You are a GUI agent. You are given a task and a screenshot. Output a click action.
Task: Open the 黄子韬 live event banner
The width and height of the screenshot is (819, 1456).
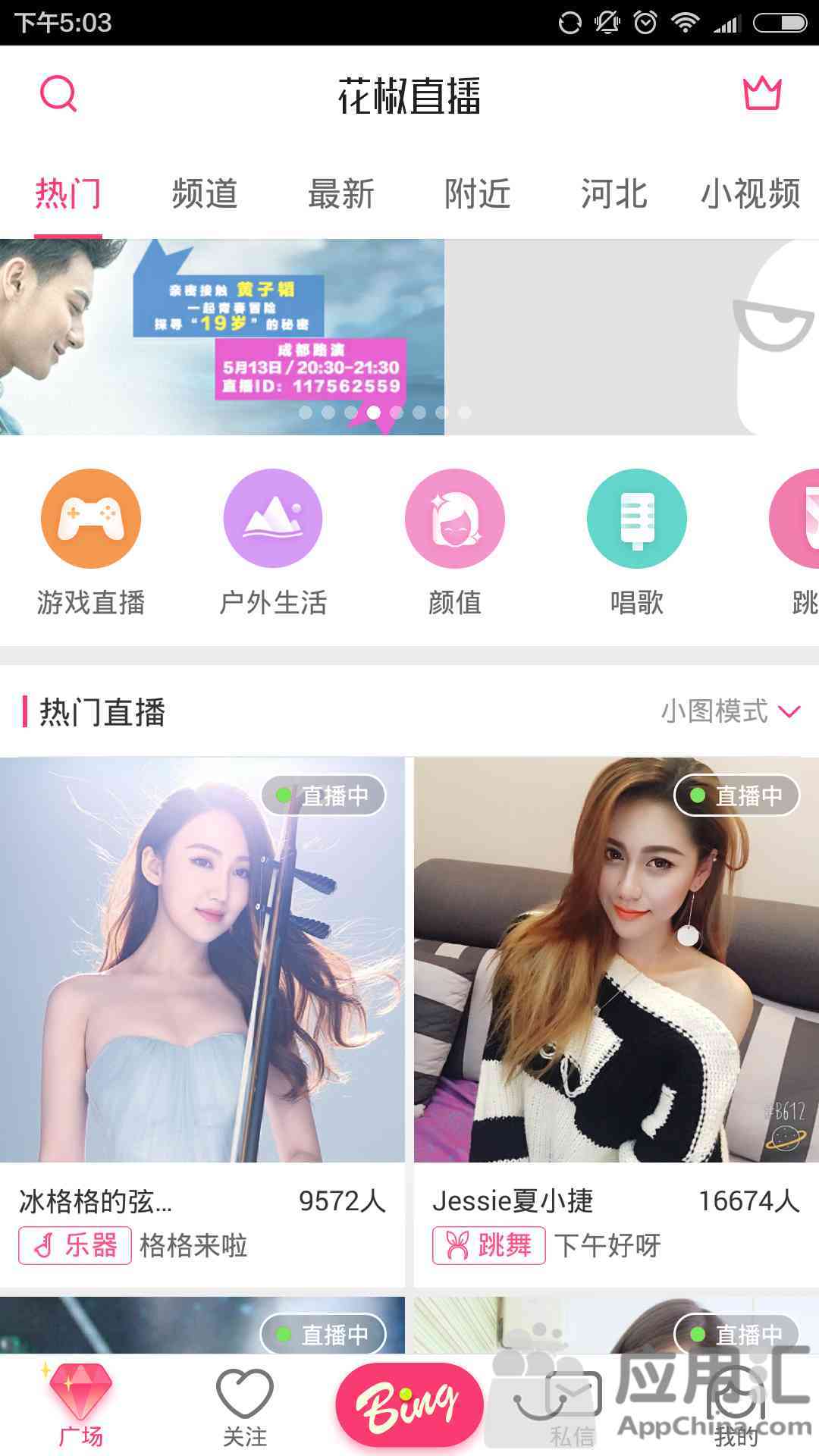[221, 337]
